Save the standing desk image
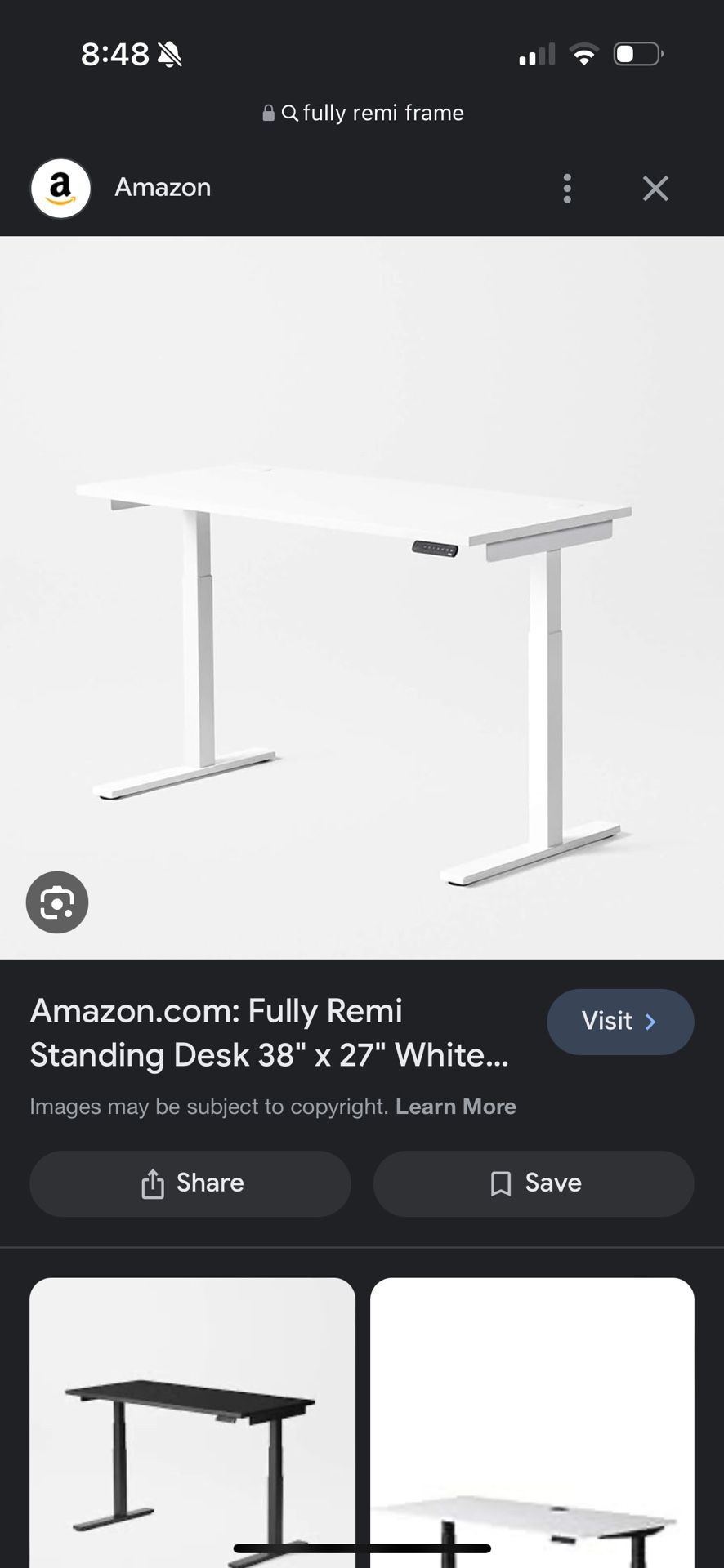This screenshot has width=724, height=1568. (533, 1183)
